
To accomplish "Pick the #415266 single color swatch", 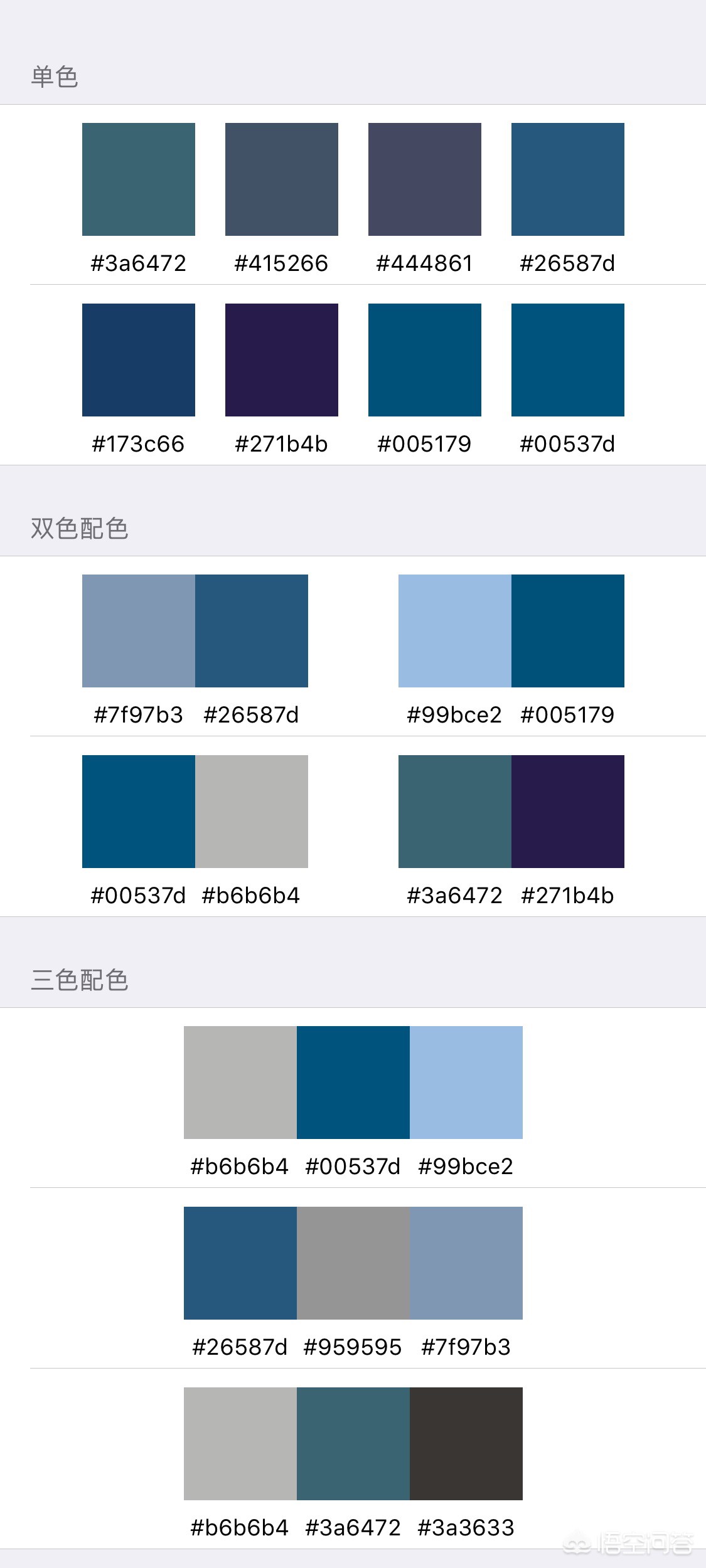I will pyautogui.click(x=282, y=179).
